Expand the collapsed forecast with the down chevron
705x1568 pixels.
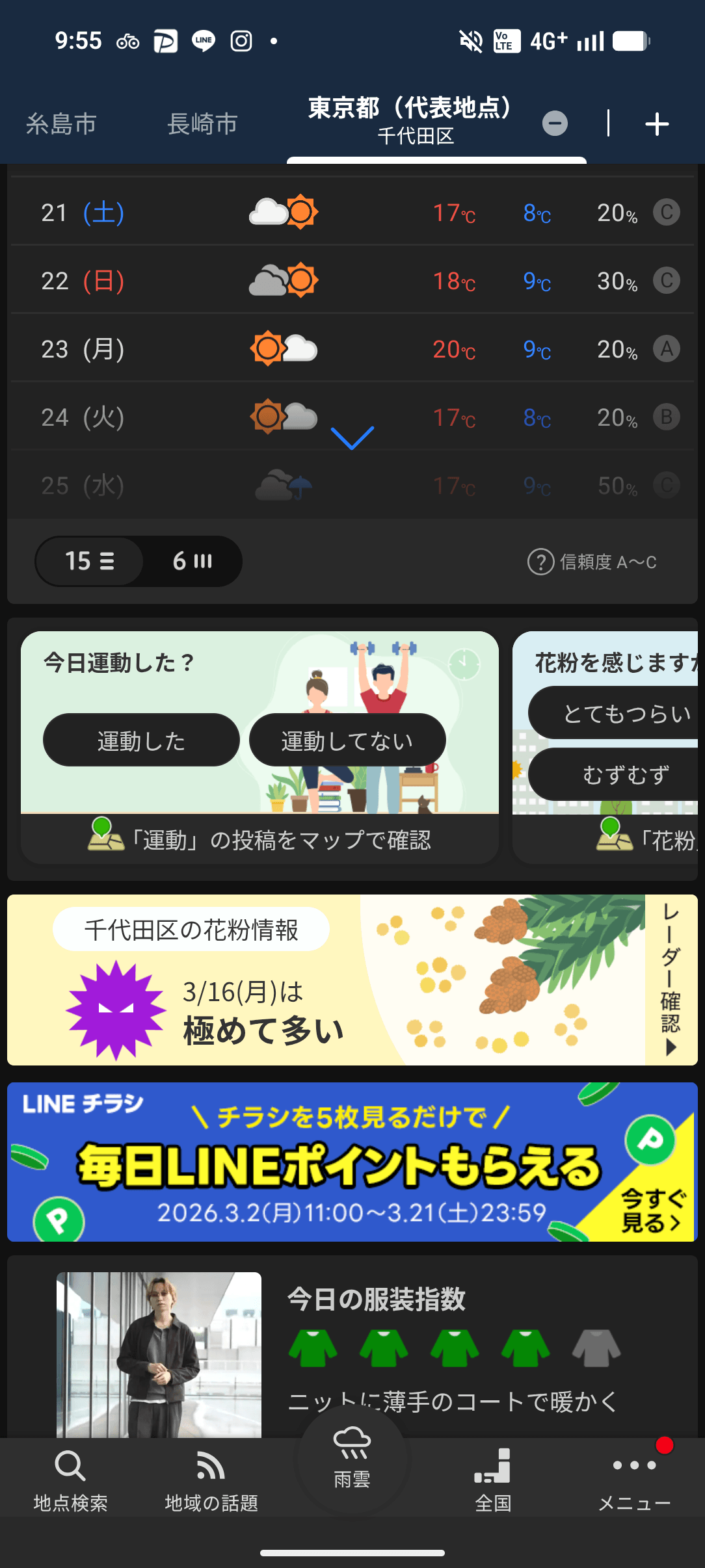[x=352, y=437]
